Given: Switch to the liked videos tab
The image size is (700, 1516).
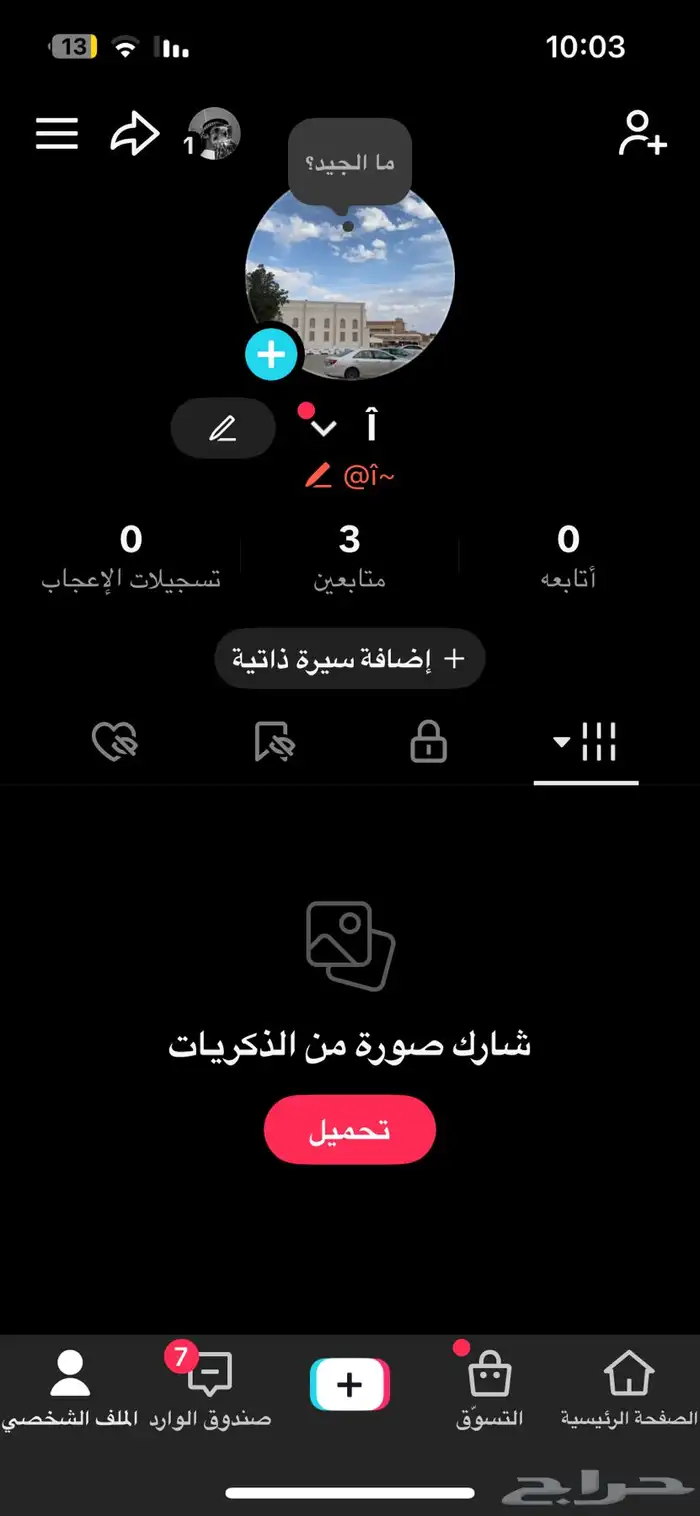Looking at the screenshot, I should pyautogui.click(x=115, y=743).
